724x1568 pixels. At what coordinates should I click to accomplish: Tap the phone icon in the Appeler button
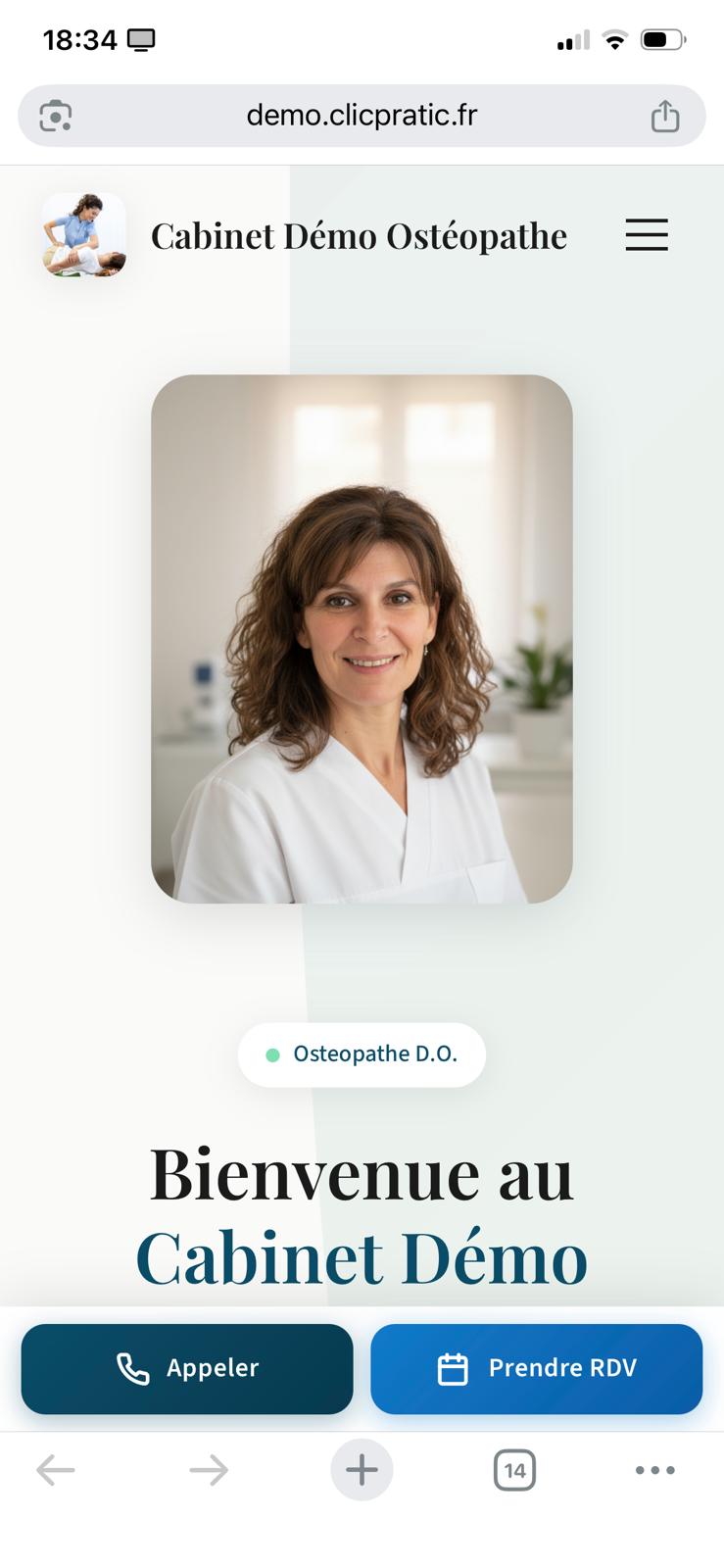pos(130,1368)
